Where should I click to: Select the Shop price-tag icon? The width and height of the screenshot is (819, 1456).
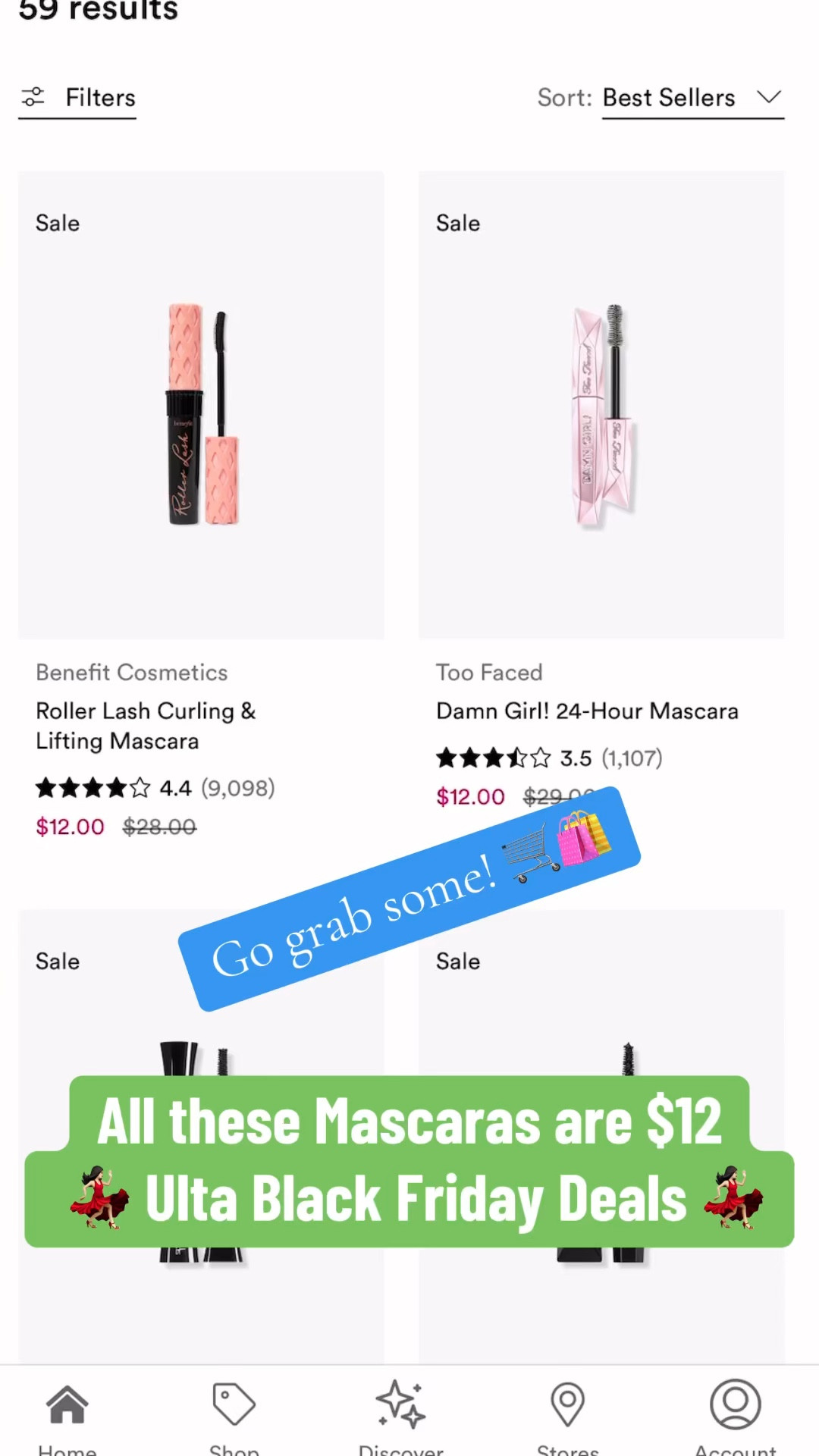[x=234, y=1407]
